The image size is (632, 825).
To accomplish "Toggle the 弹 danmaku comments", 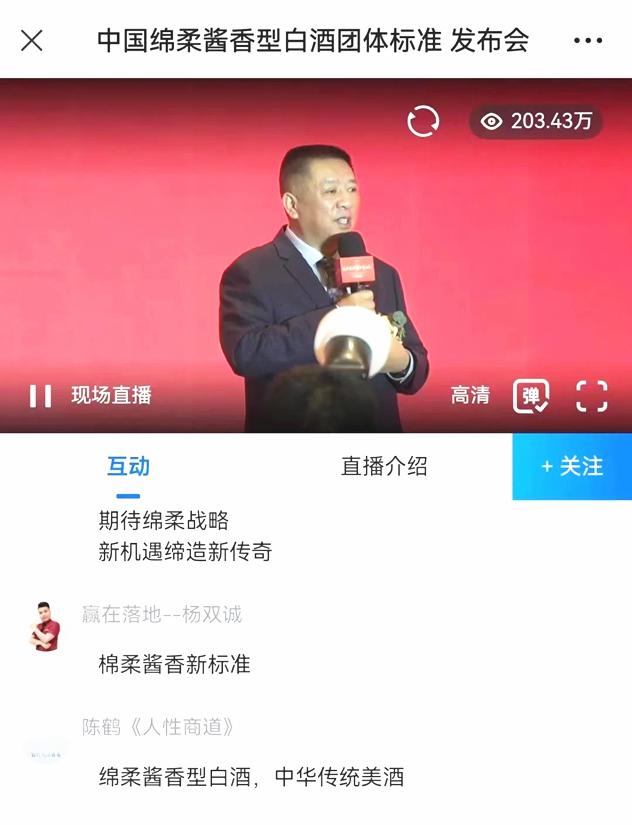I will coord(531,396).
